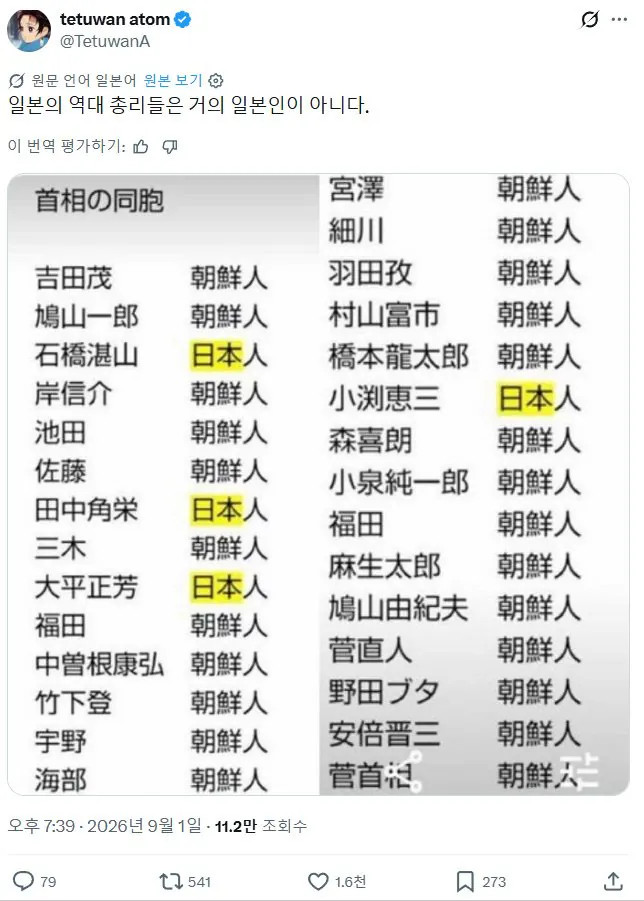Like this post with the heart icon

(318, 881)
